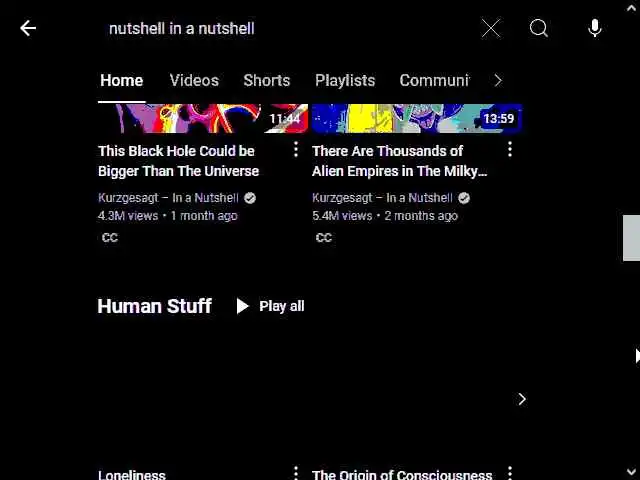Show next videos in Human Stuff row
The height and width of the screenshot is (480, 640).
(x=521, y=399)
